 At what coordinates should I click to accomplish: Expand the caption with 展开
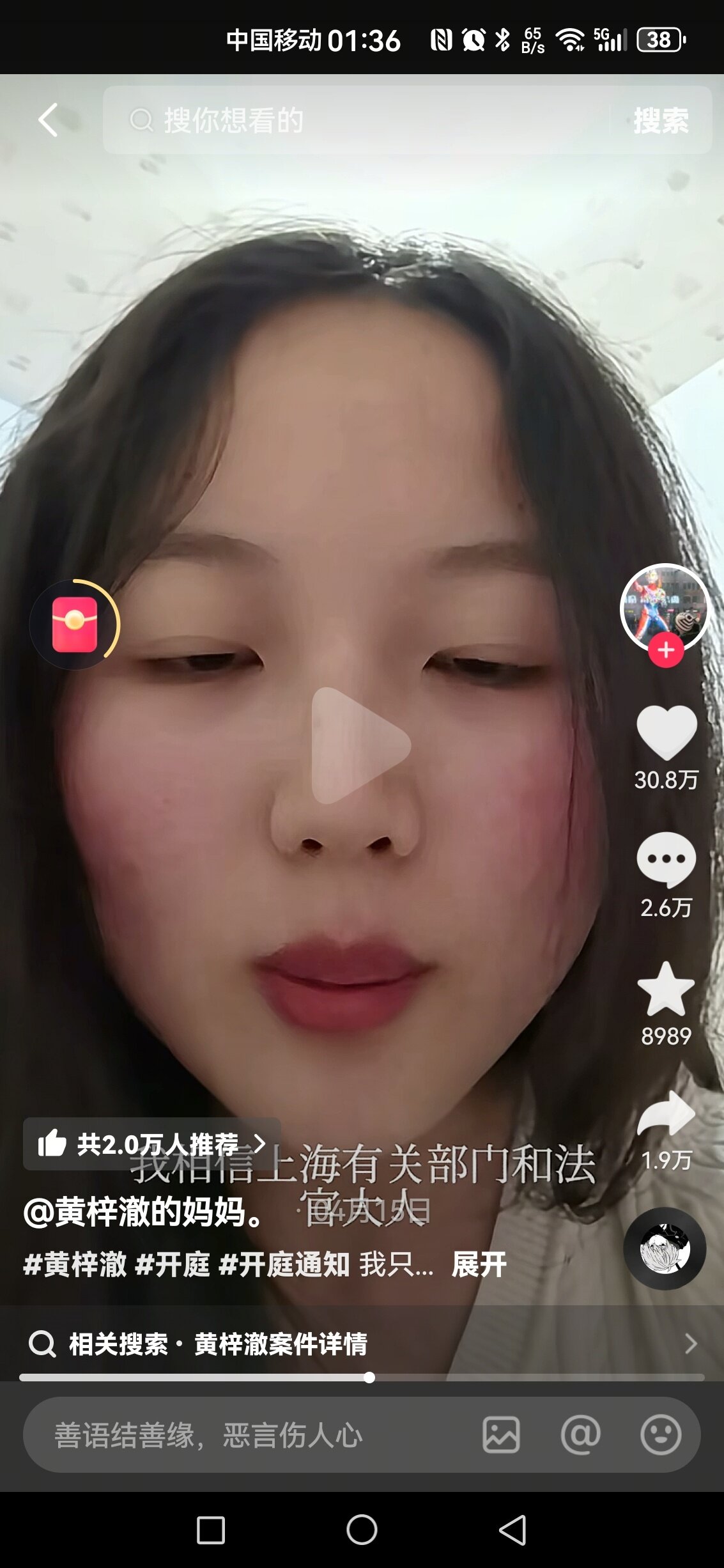(479, 1264)
